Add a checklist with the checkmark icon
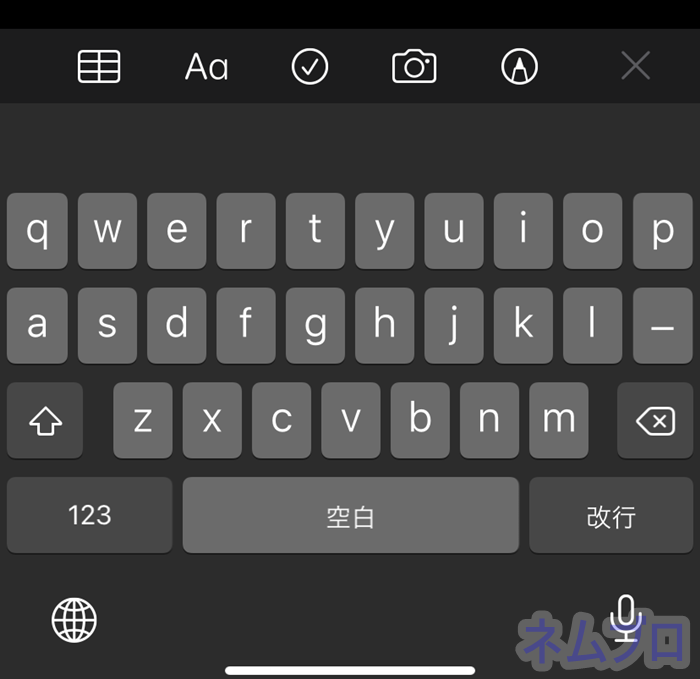 (310, 67)
